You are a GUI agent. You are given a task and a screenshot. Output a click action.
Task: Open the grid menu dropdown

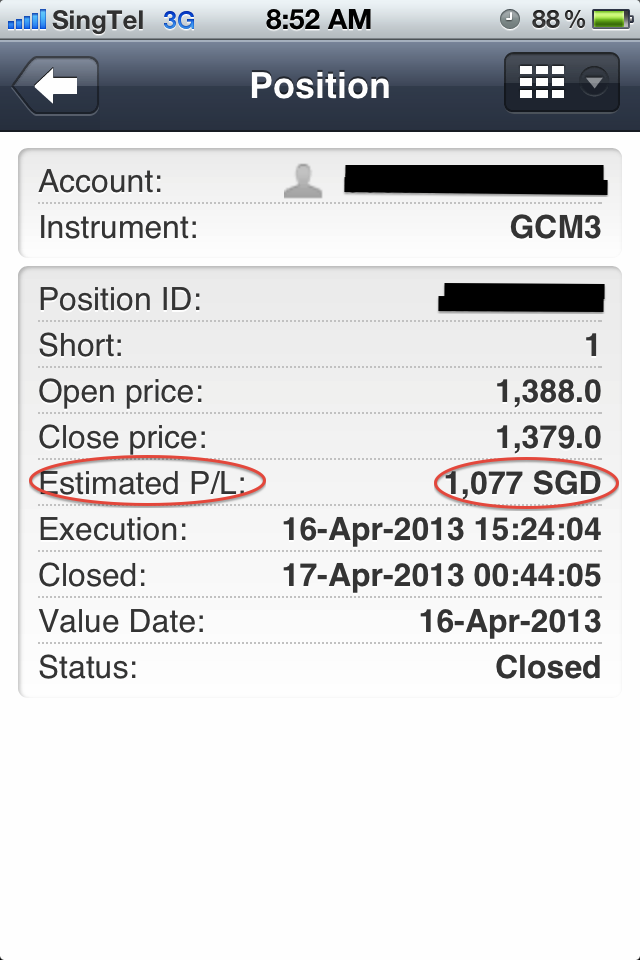point(562,84)
